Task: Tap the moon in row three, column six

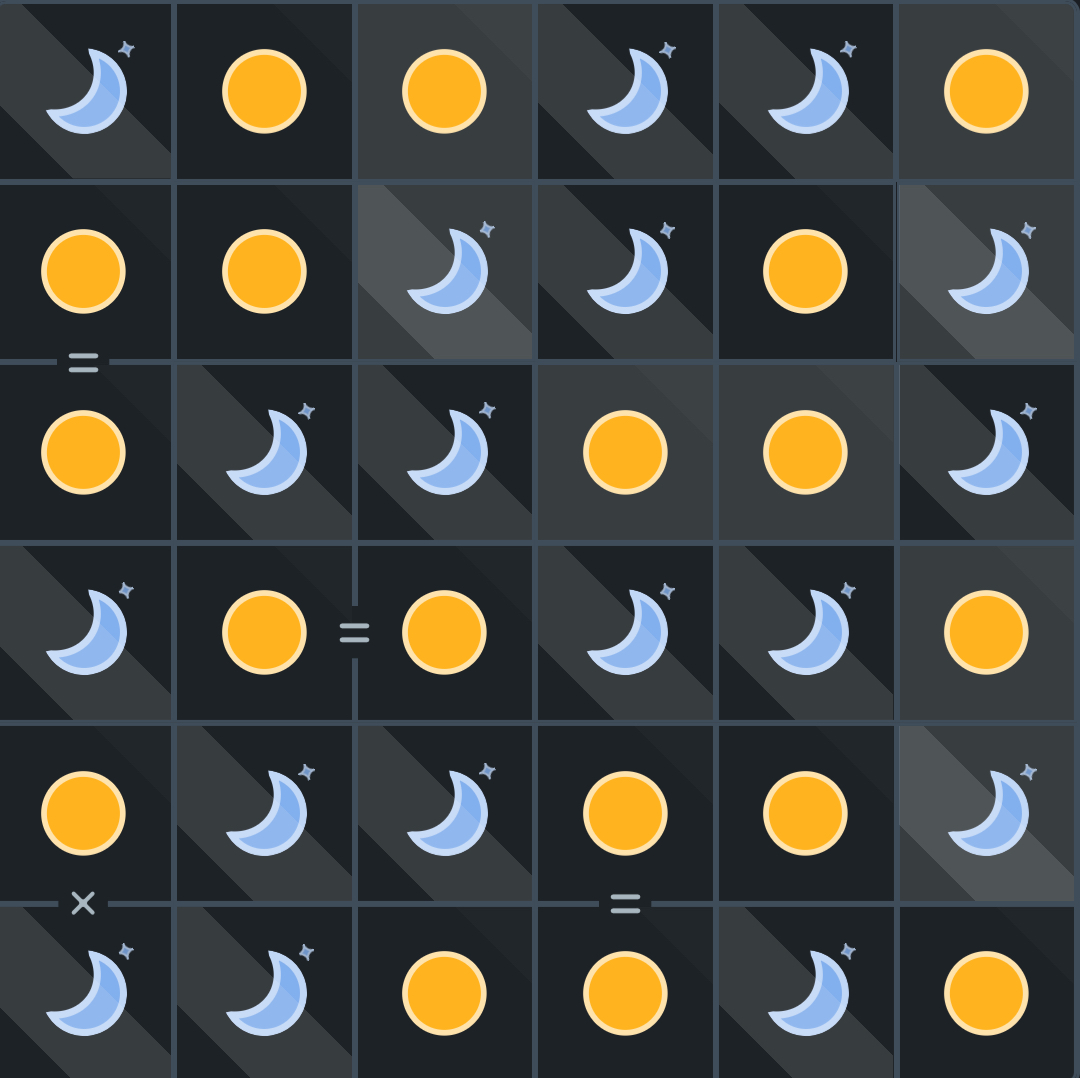Action: point(987,452)
